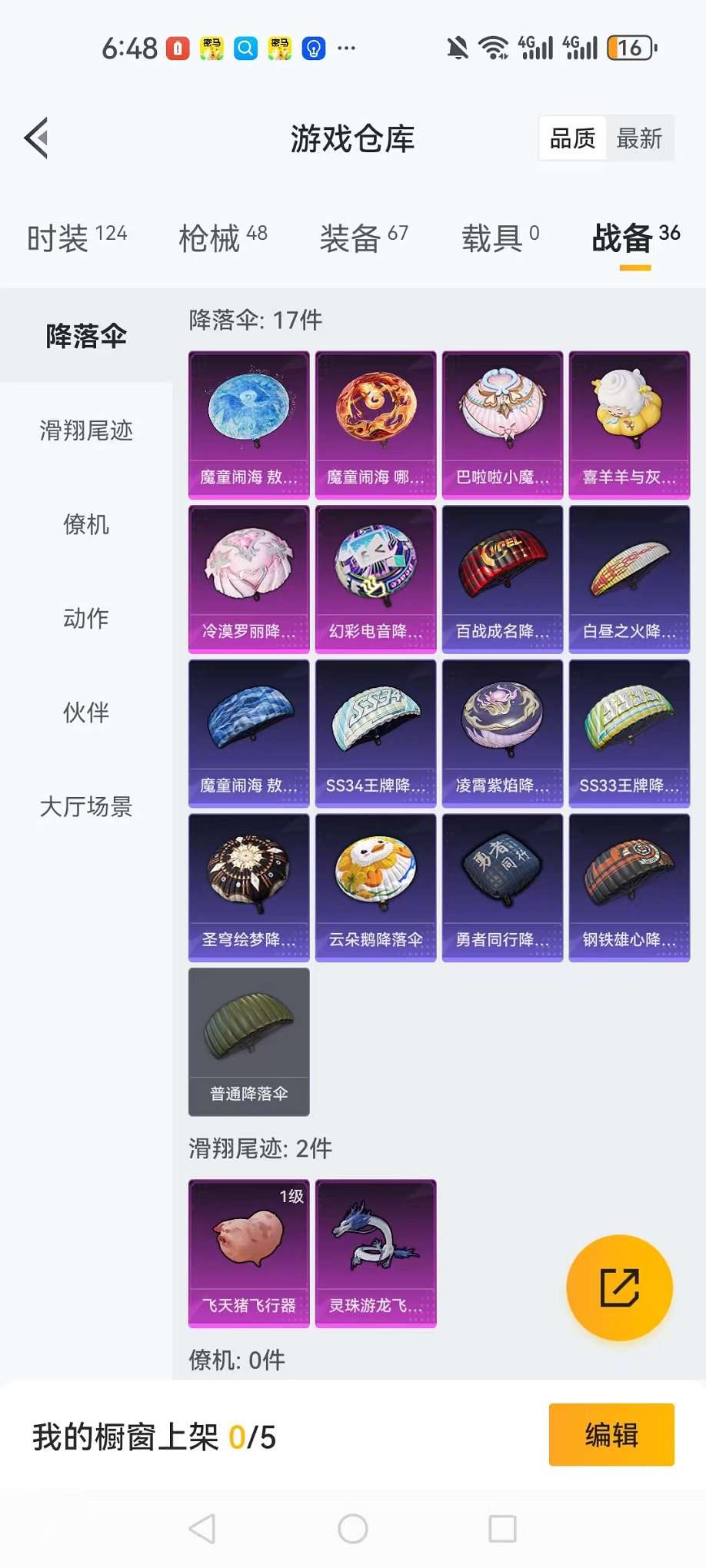The width and height of the screenshot is (706, 1568).
Task: Open the 巴啦啦小魔 parachute item
Action: click(502, 425)
